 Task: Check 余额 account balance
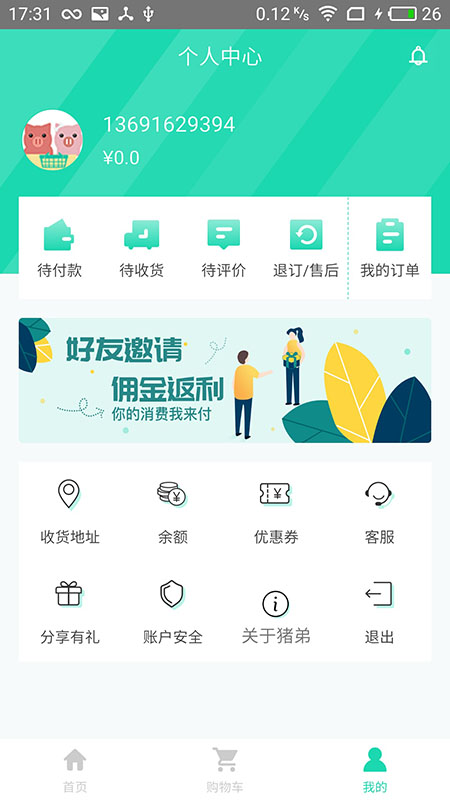(x=173, y=512)
